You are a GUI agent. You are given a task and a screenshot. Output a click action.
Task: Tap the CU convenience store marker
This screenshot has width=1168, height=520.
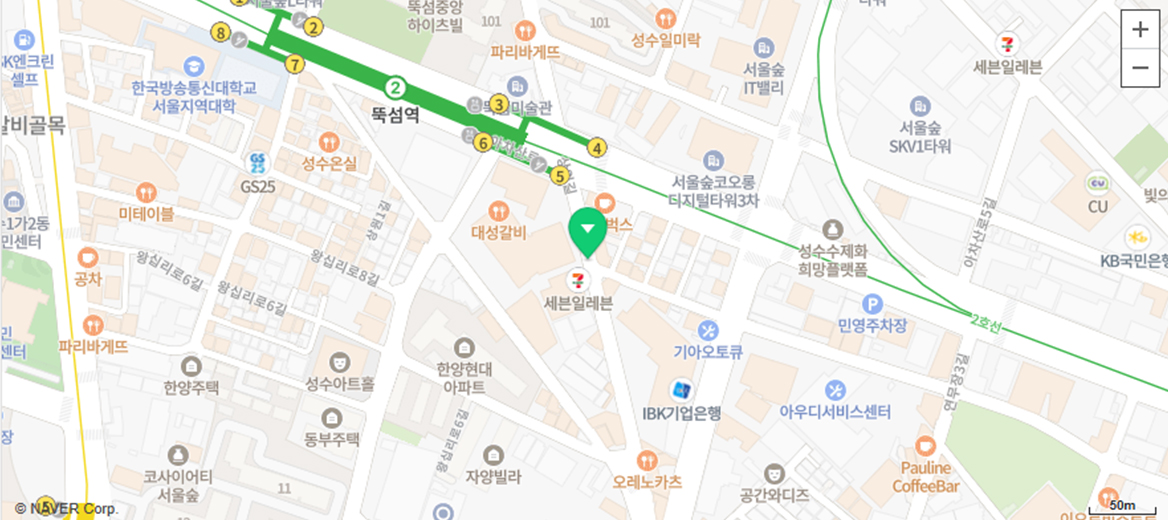tap(1098, 184)
